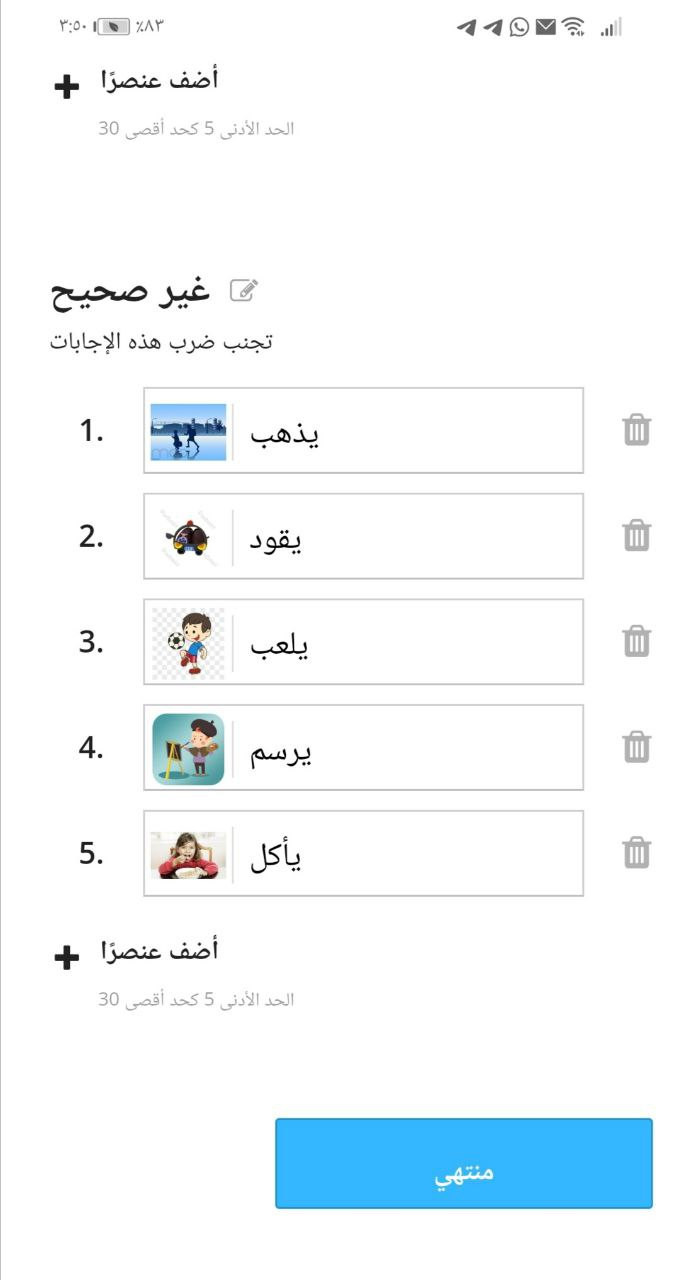The height and width of the screenshot is (1280, 680).
Task: Edit the text field containing يأكل
Action: point(408,853)
